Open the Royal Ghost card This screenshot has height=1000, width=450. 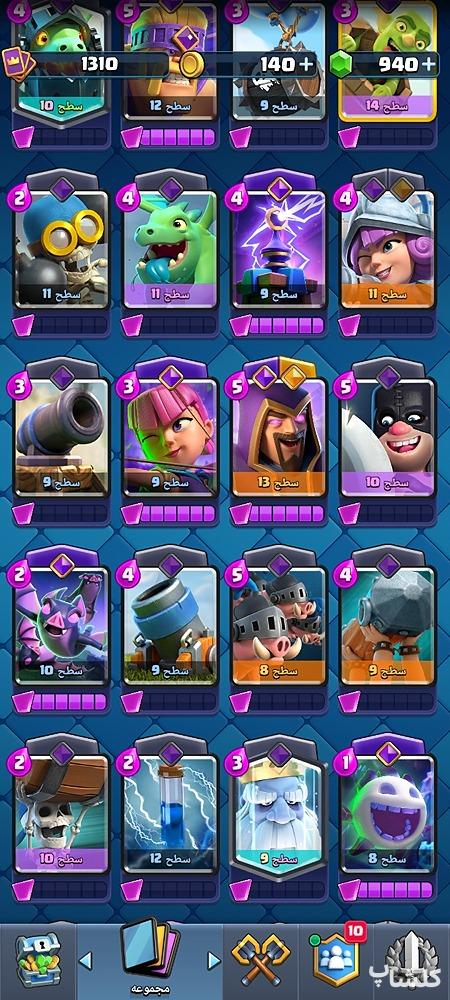[279, 812]
